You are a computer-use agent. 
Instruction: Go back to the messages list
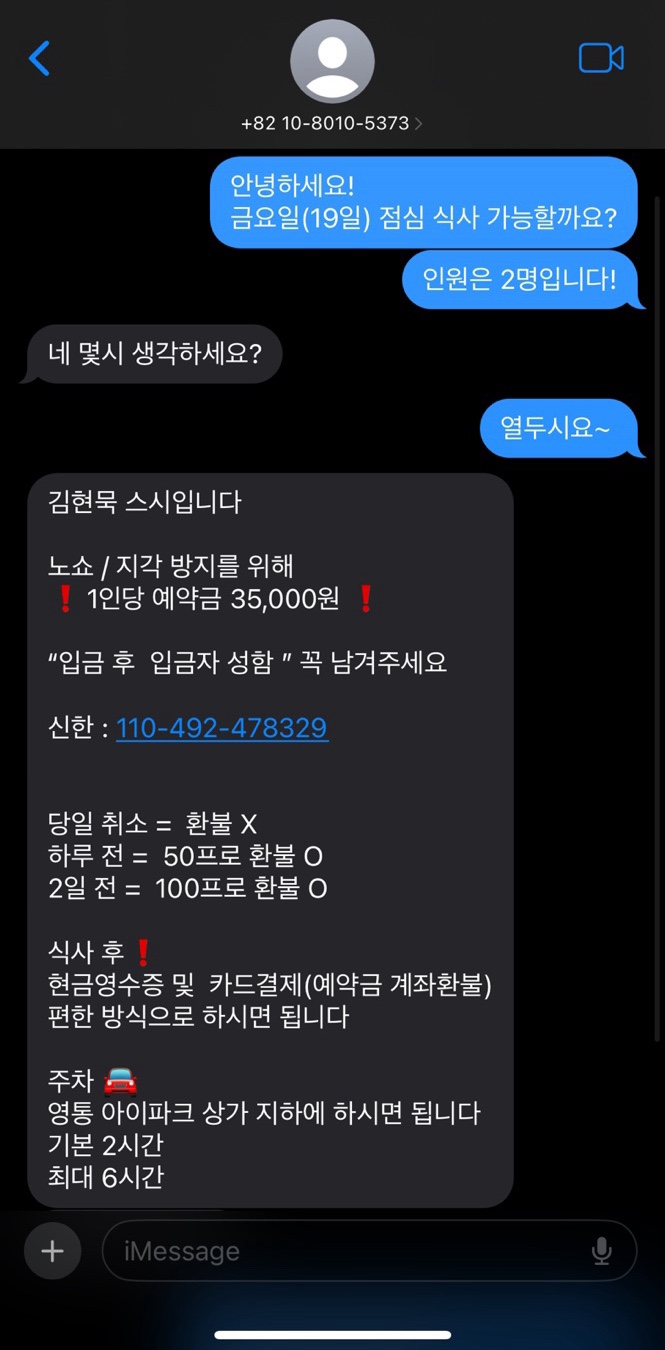point(40,59)
